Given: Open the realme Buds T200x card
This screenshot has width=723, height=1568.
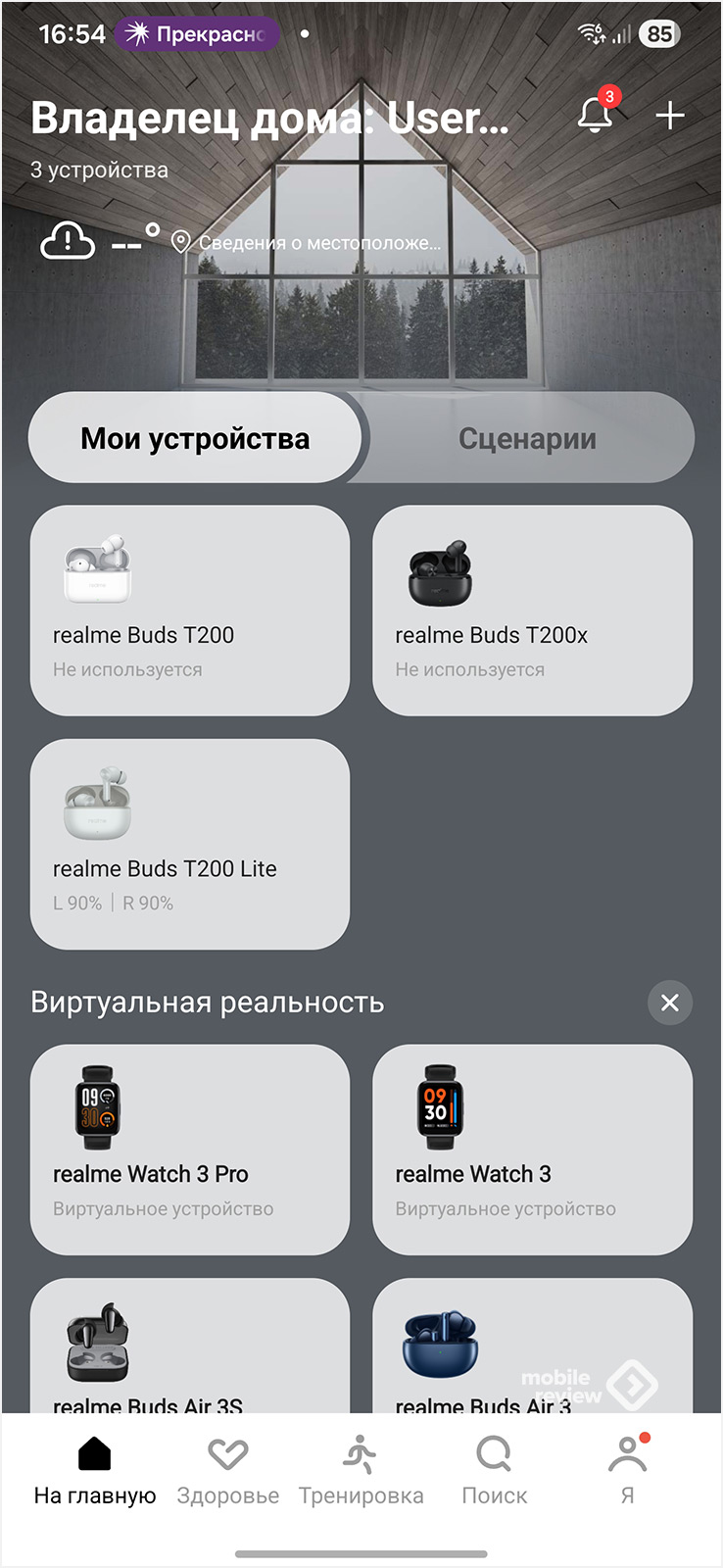Looking at the screenshot, I should click(532, 610).
